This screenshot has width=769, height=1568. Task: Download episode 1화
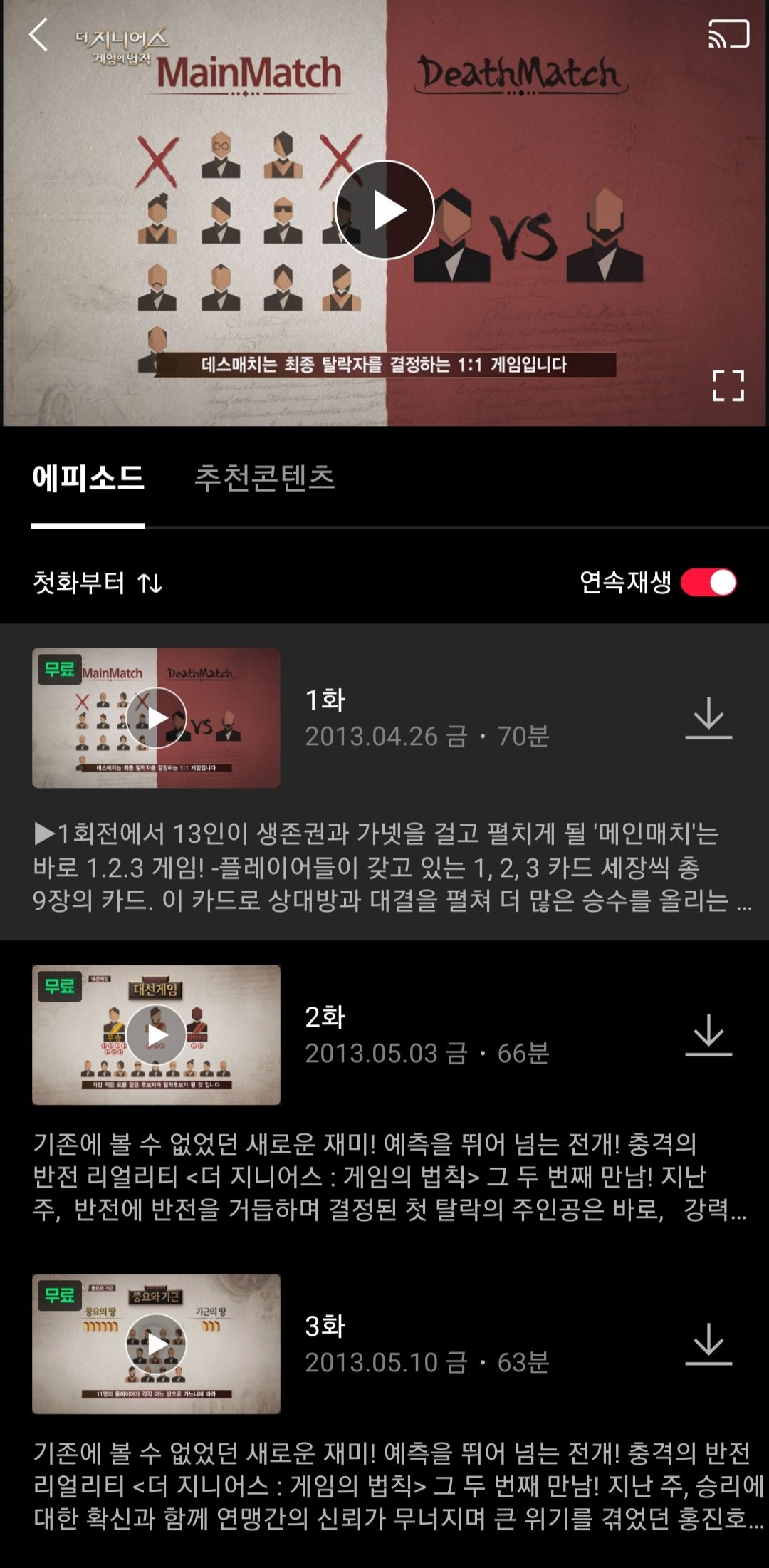pyautogui.click(x=708, y=717)
